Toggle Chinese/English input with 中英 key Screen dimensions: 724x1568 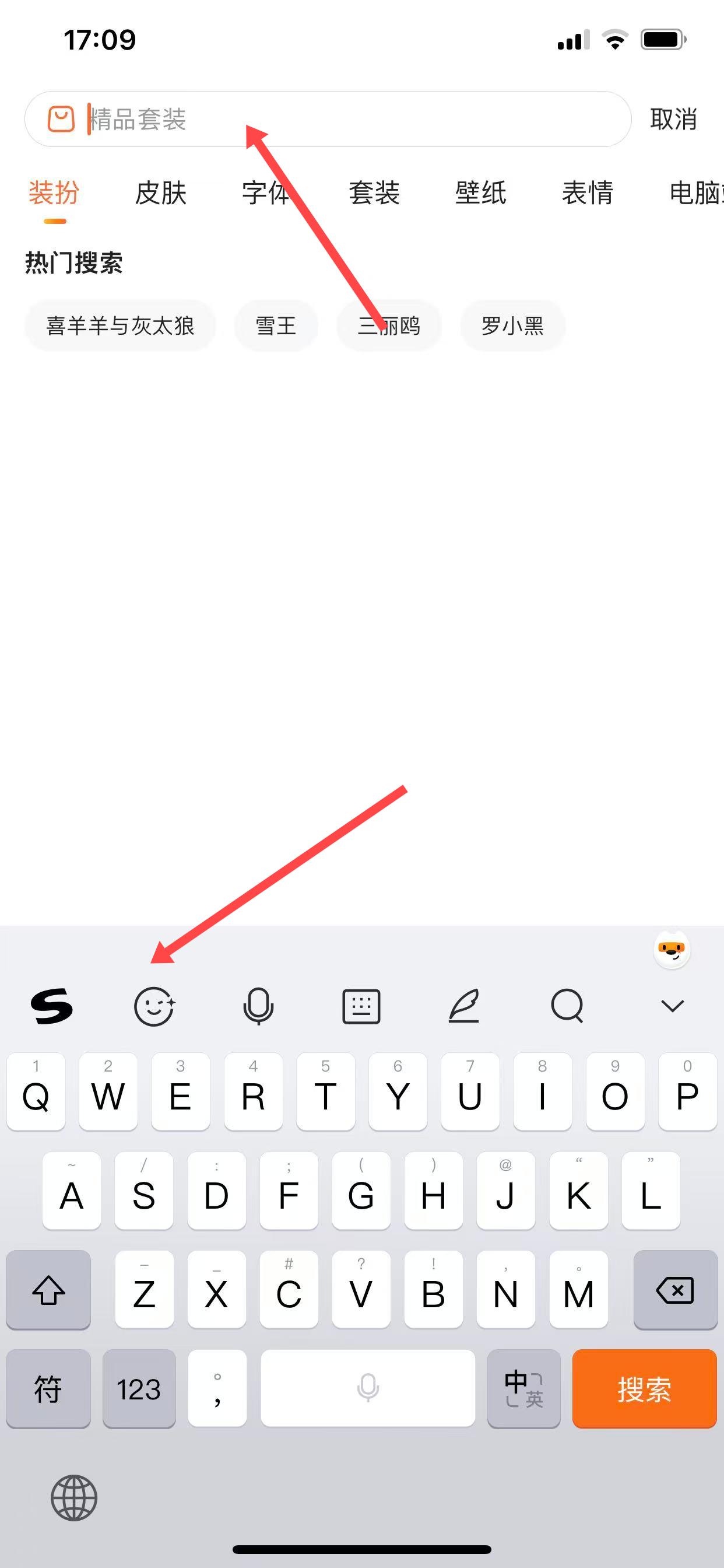tap(523, 1388)
